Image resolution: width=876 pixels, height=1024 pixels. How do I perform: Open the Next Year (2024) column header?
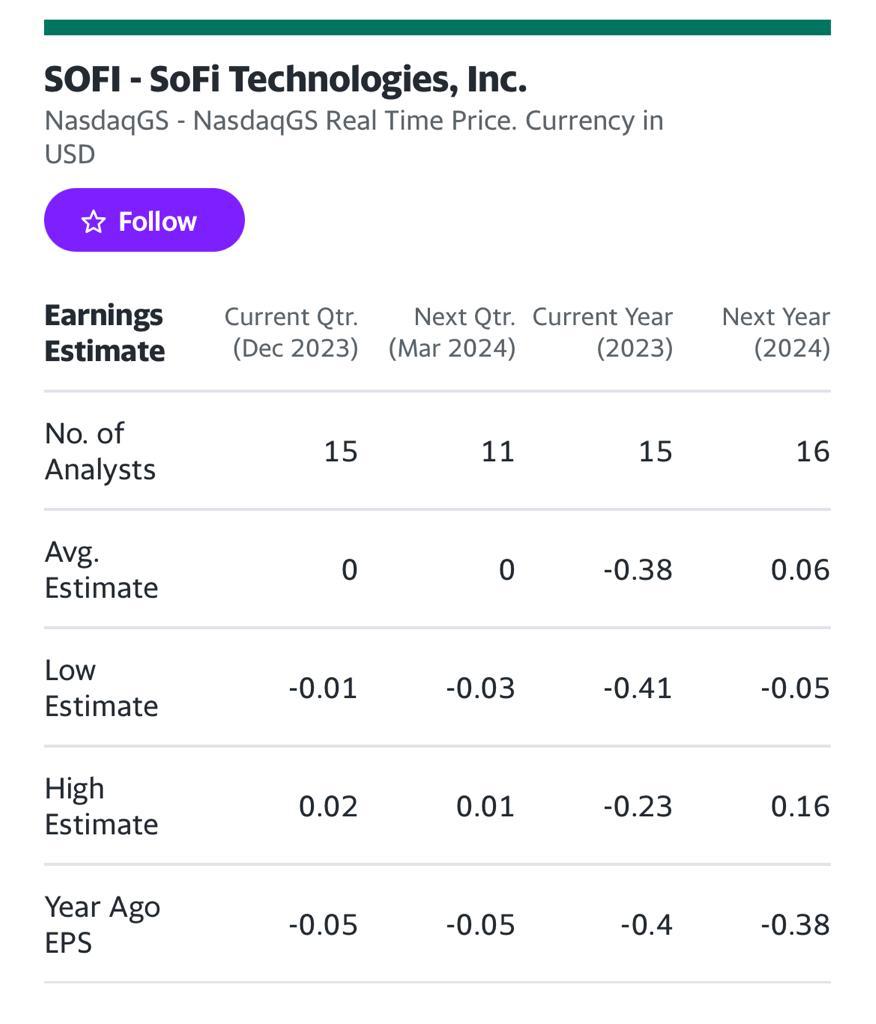[x=775, y=334]
